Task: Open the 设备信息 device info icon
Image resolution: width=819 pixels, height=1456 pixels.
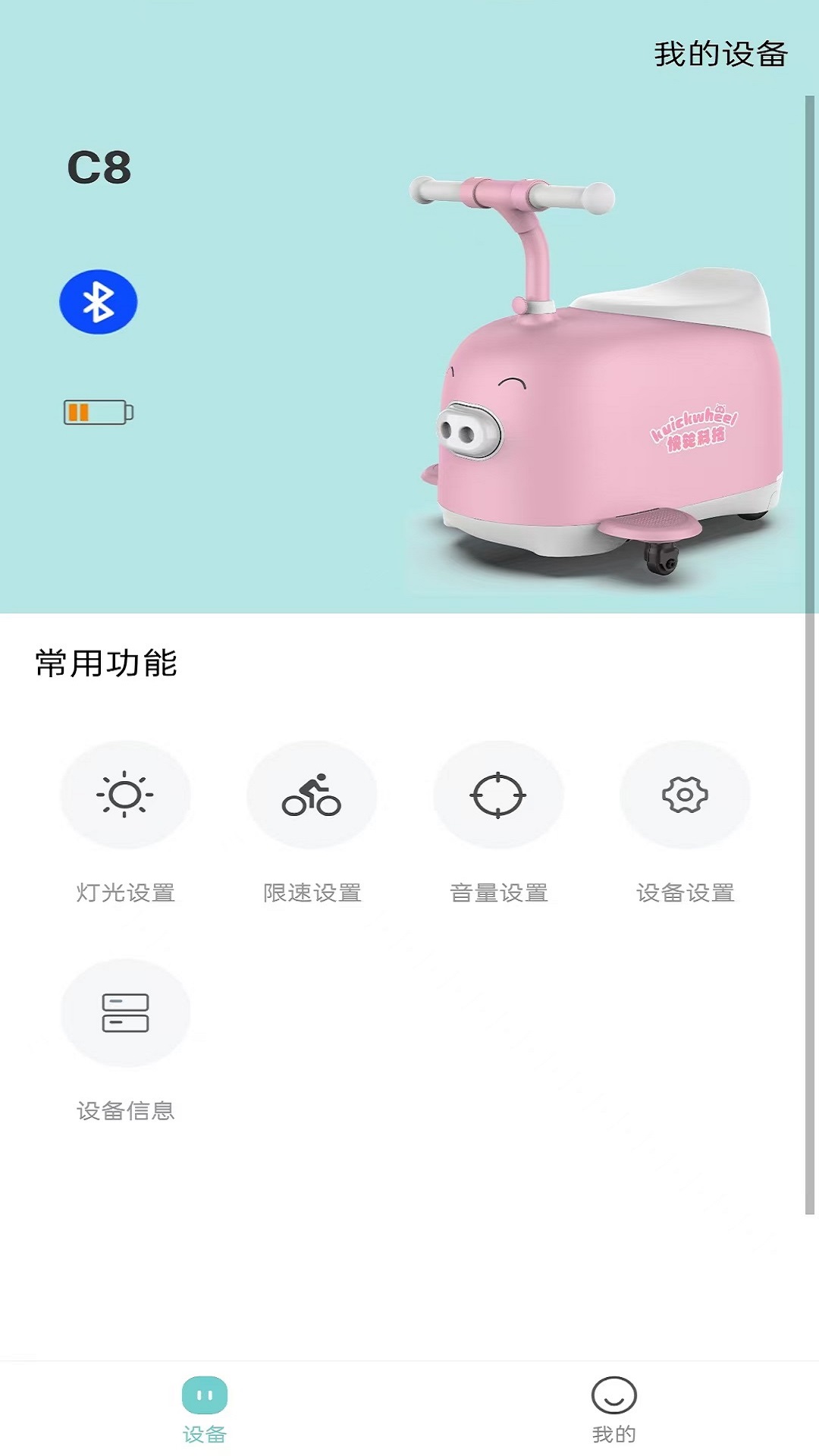Action: tap(126, 1012)
